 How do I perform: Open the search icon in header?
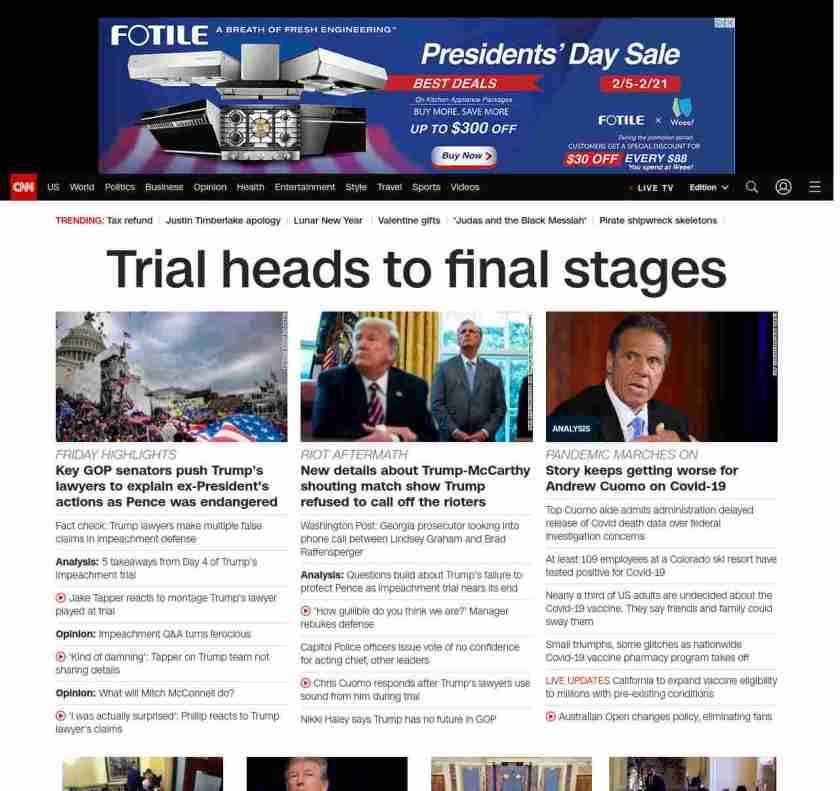click(752, 187)
